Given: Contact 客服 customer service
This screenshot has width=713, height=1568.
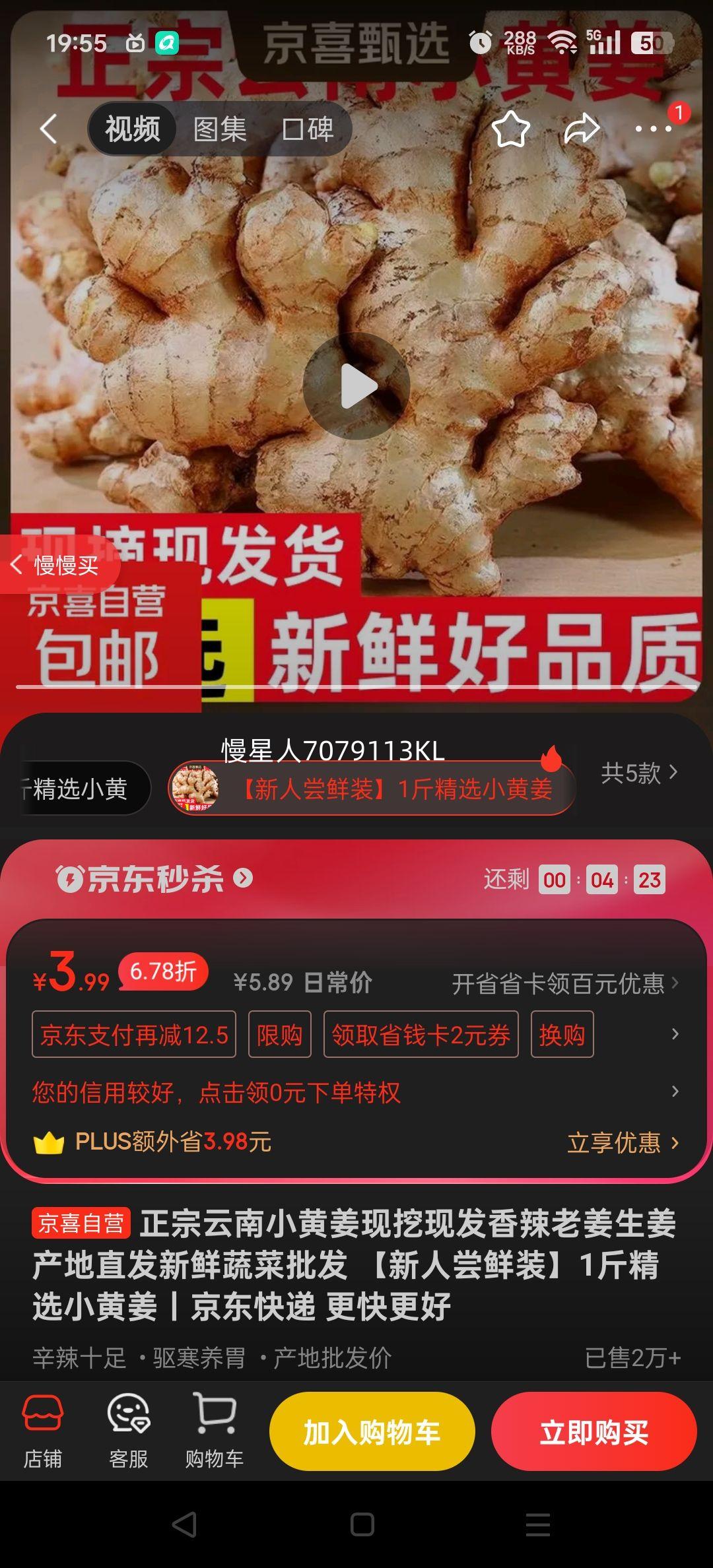Looking at the screenshot, I should (129, 1431).
